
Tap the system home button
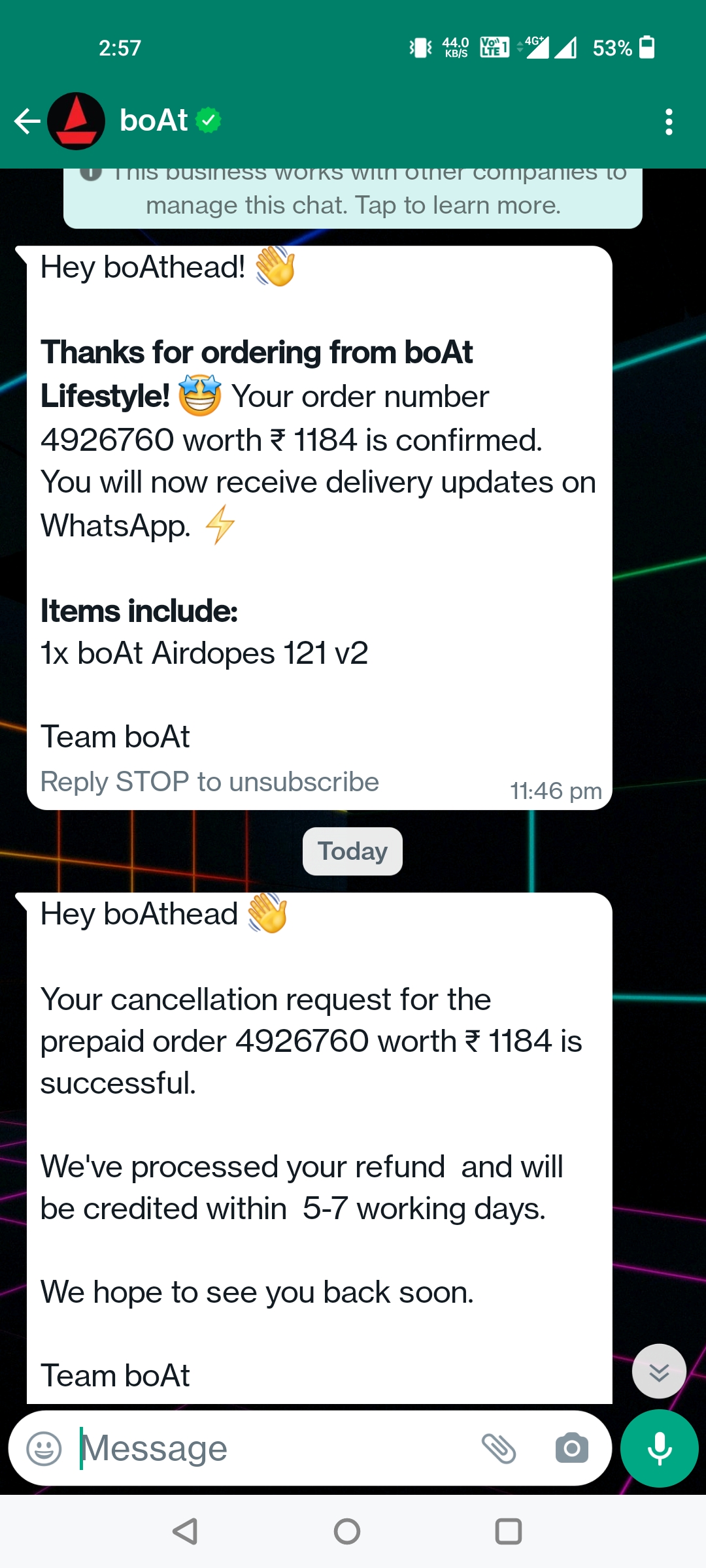tap(346, 1531)
